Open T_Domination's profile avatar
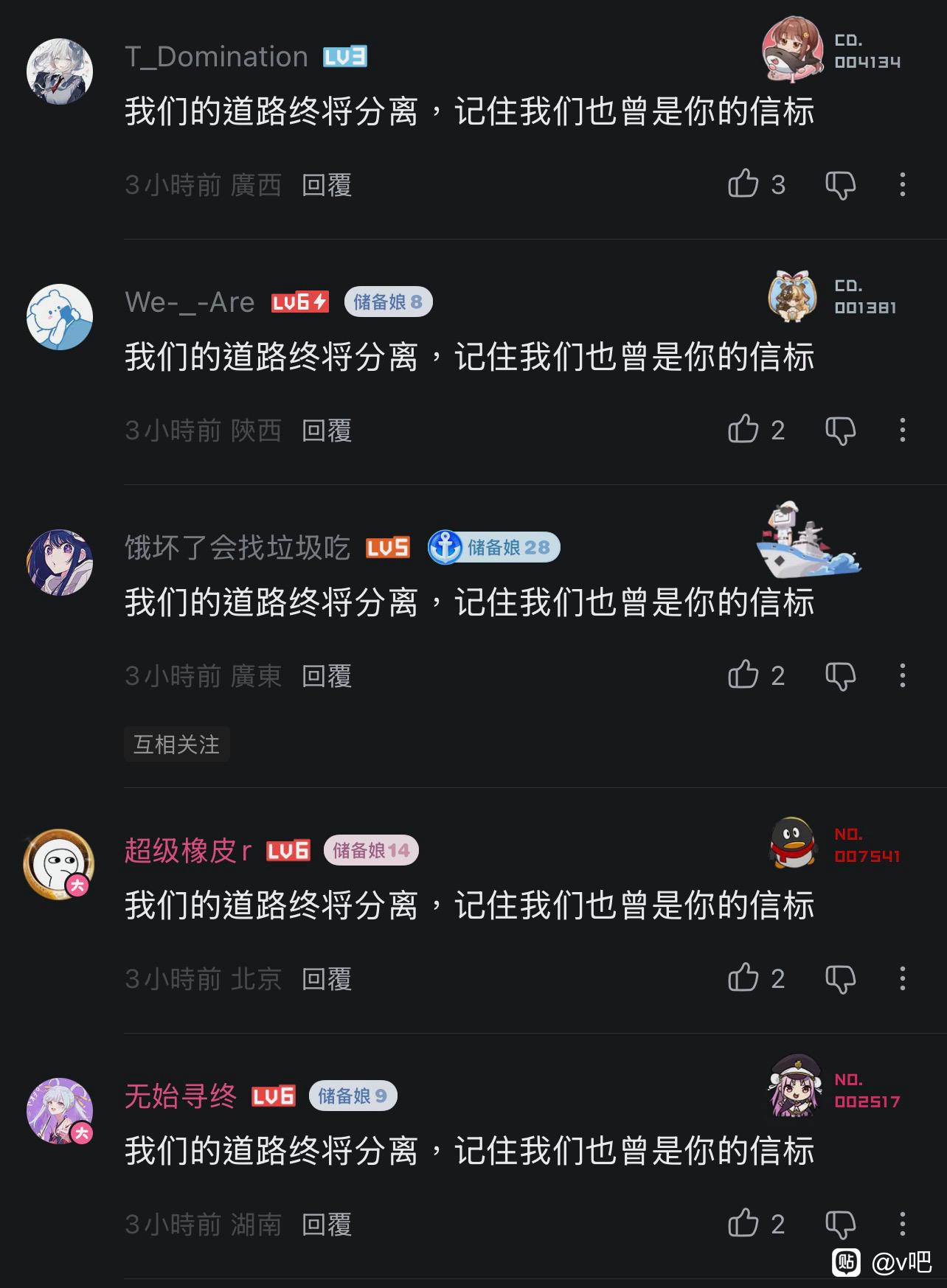The image size is (947, 1288). coord(60,72)
